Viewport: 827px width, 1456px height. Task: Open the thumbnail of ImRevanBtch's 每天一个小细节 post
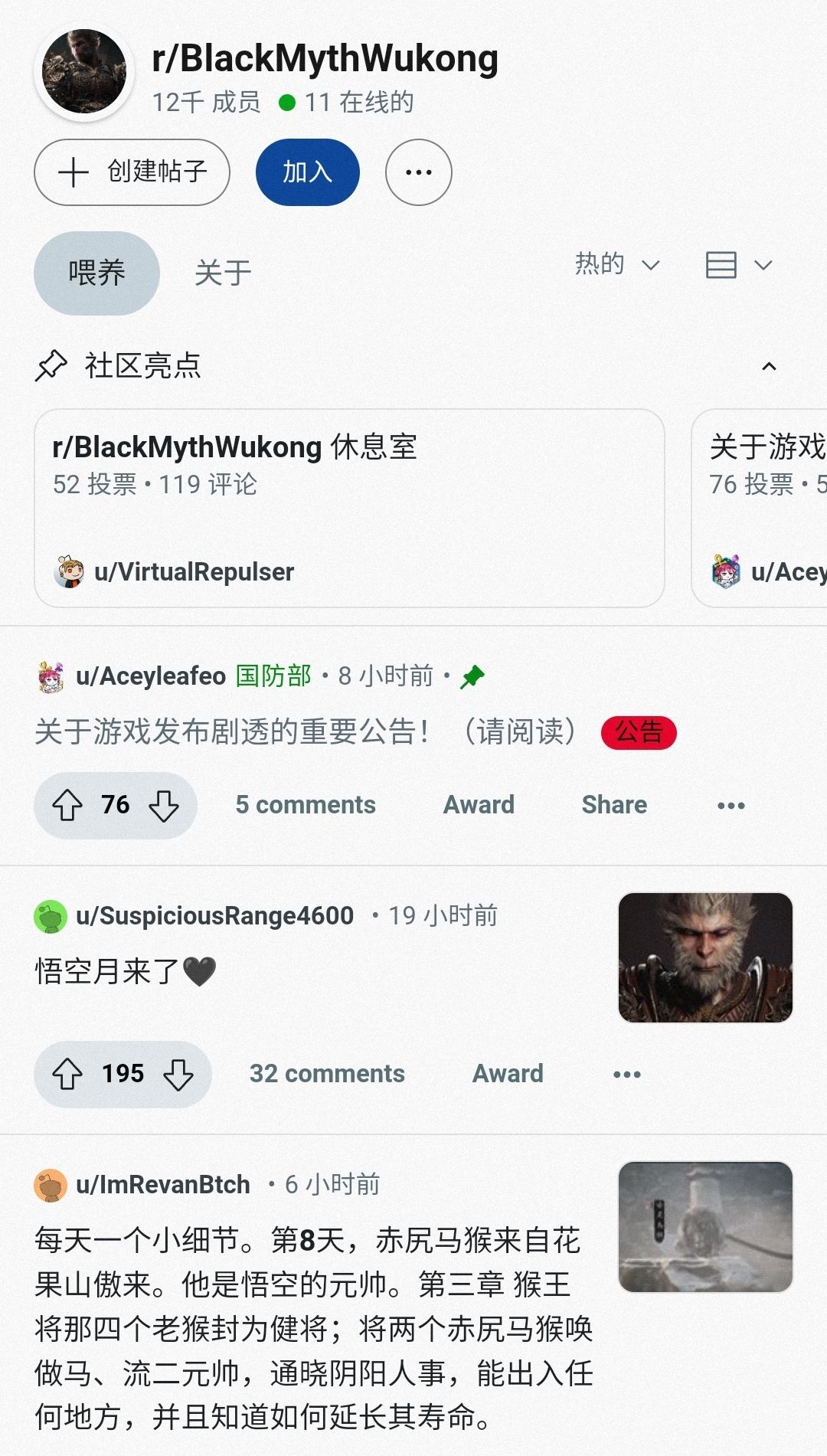(705, 1226)
